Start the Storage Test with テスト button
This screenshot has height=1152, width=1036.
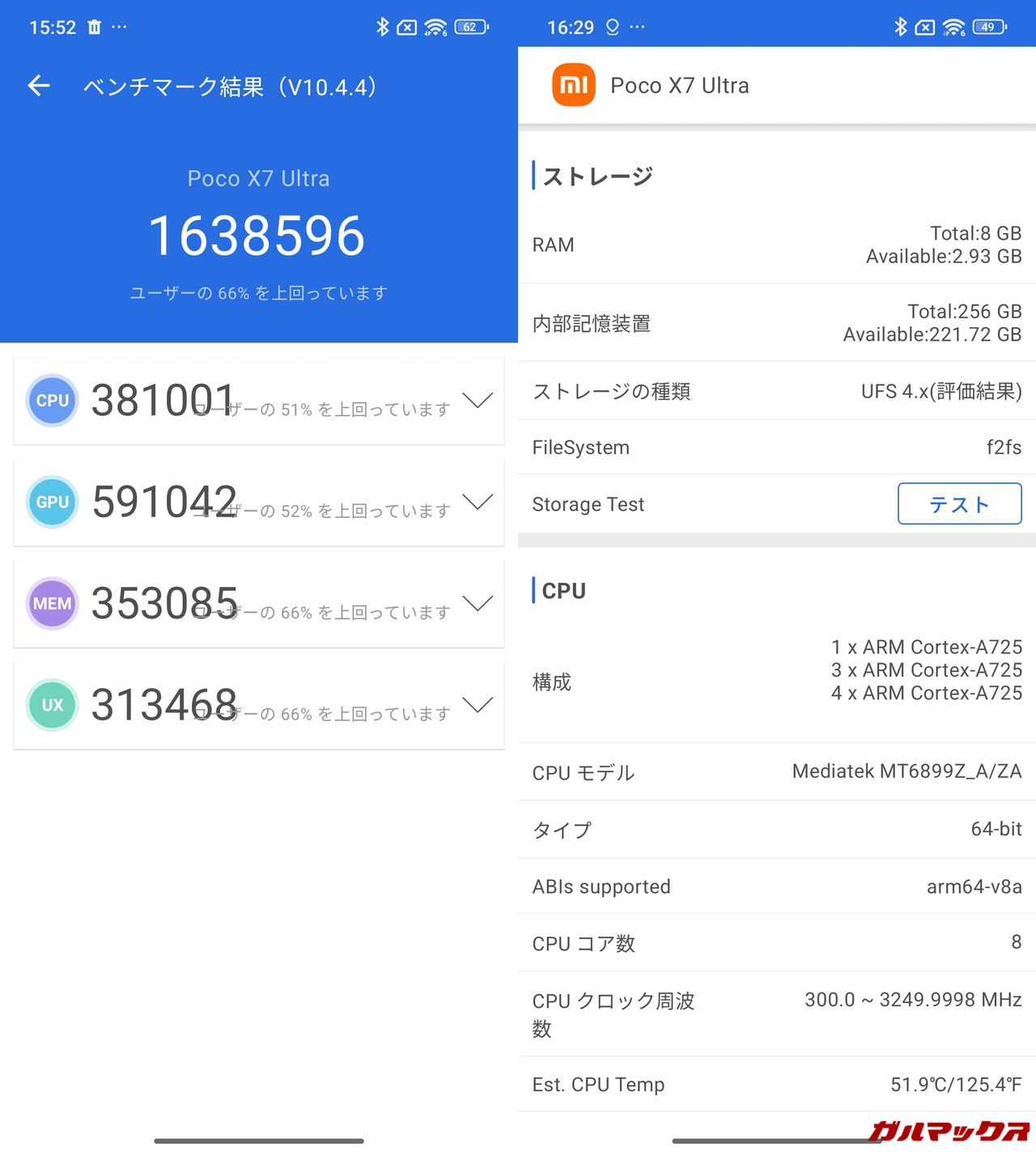959,504
